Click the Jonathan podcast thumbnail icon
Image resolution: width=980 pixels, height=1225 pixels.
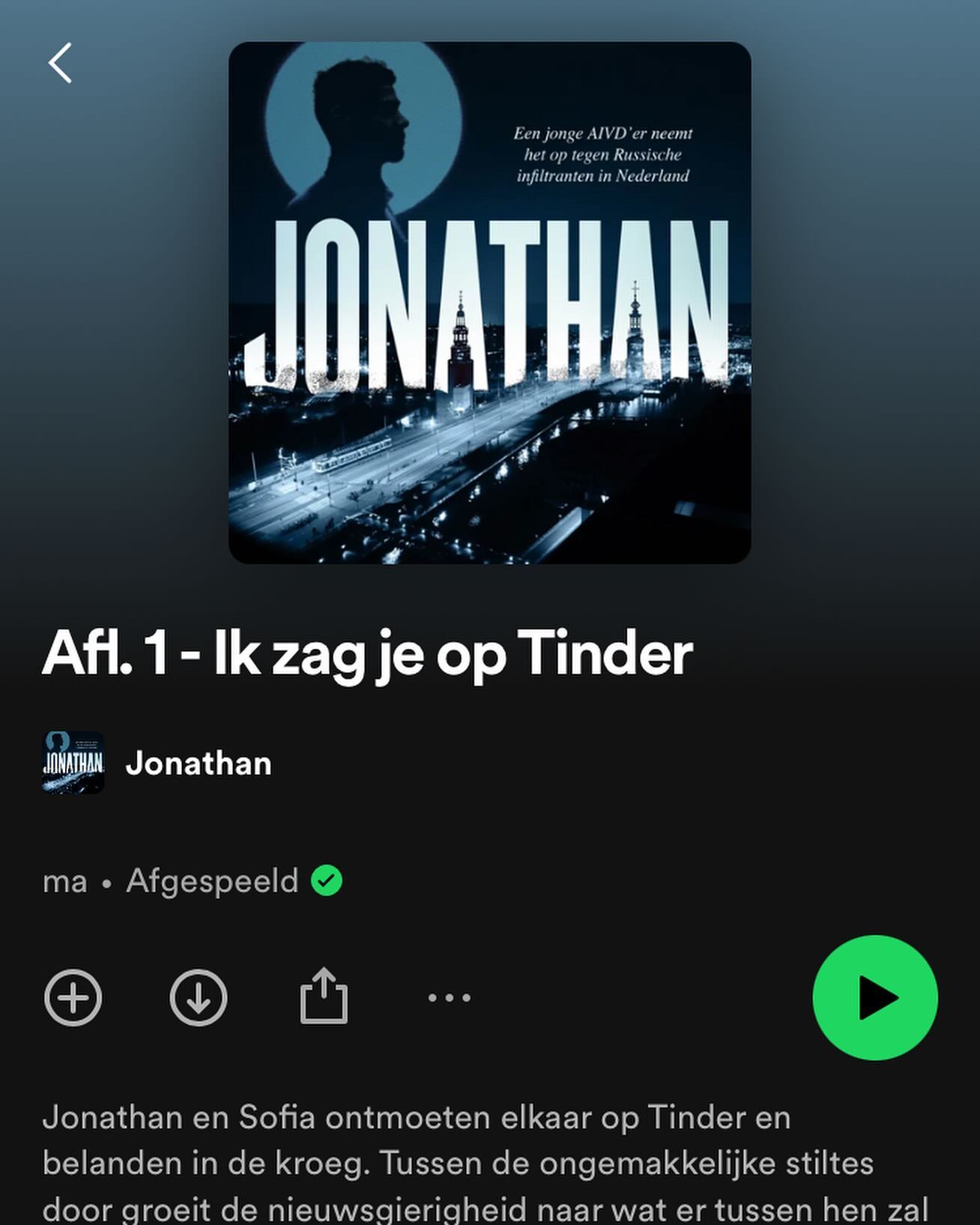(73, 763)
